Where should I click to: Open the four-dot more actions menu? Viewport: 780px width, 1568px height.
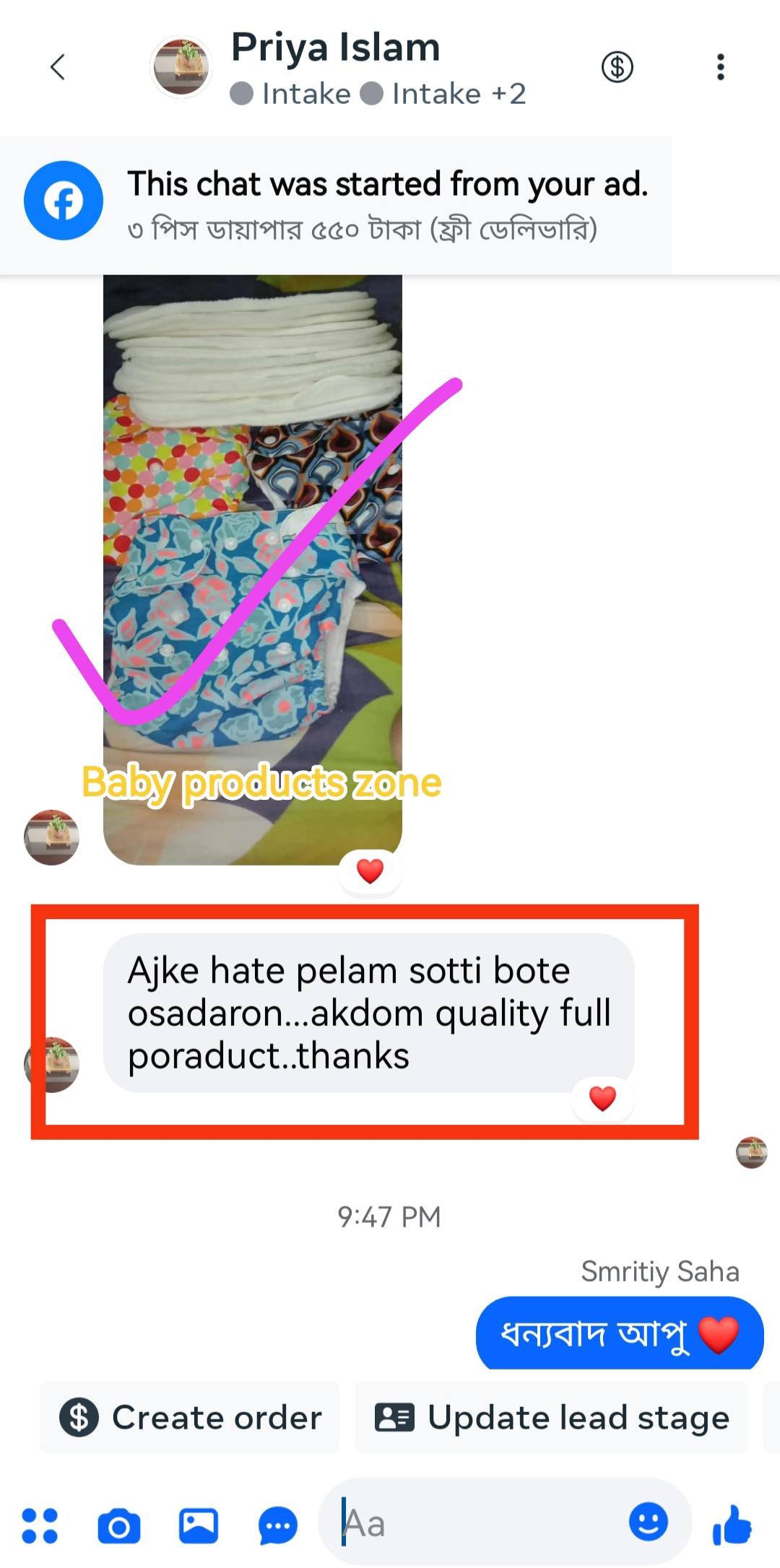[x=40, y=1525]
